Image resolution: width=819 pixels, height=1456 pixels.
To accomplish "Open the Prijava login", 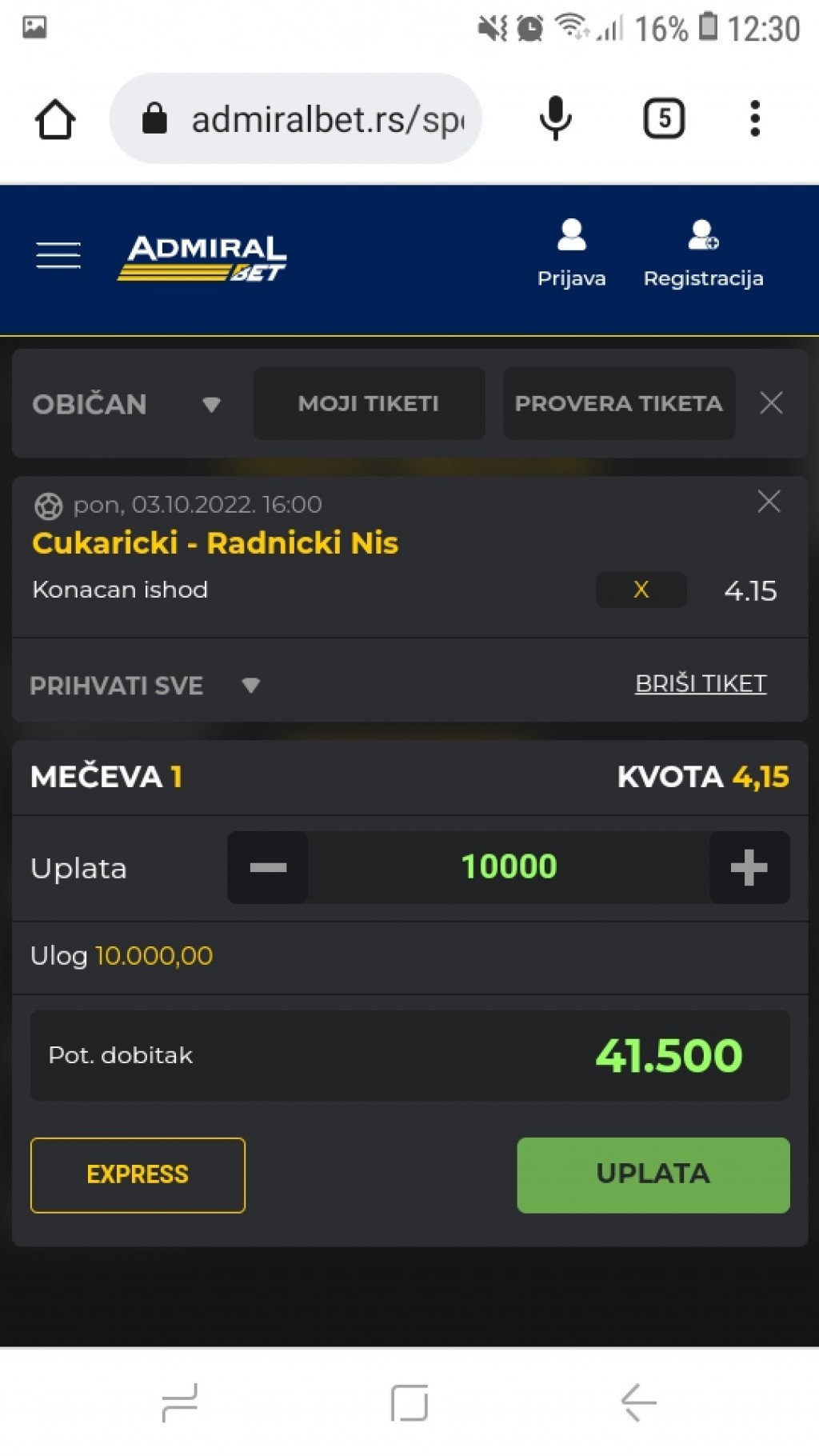I will tap(571, 254).
